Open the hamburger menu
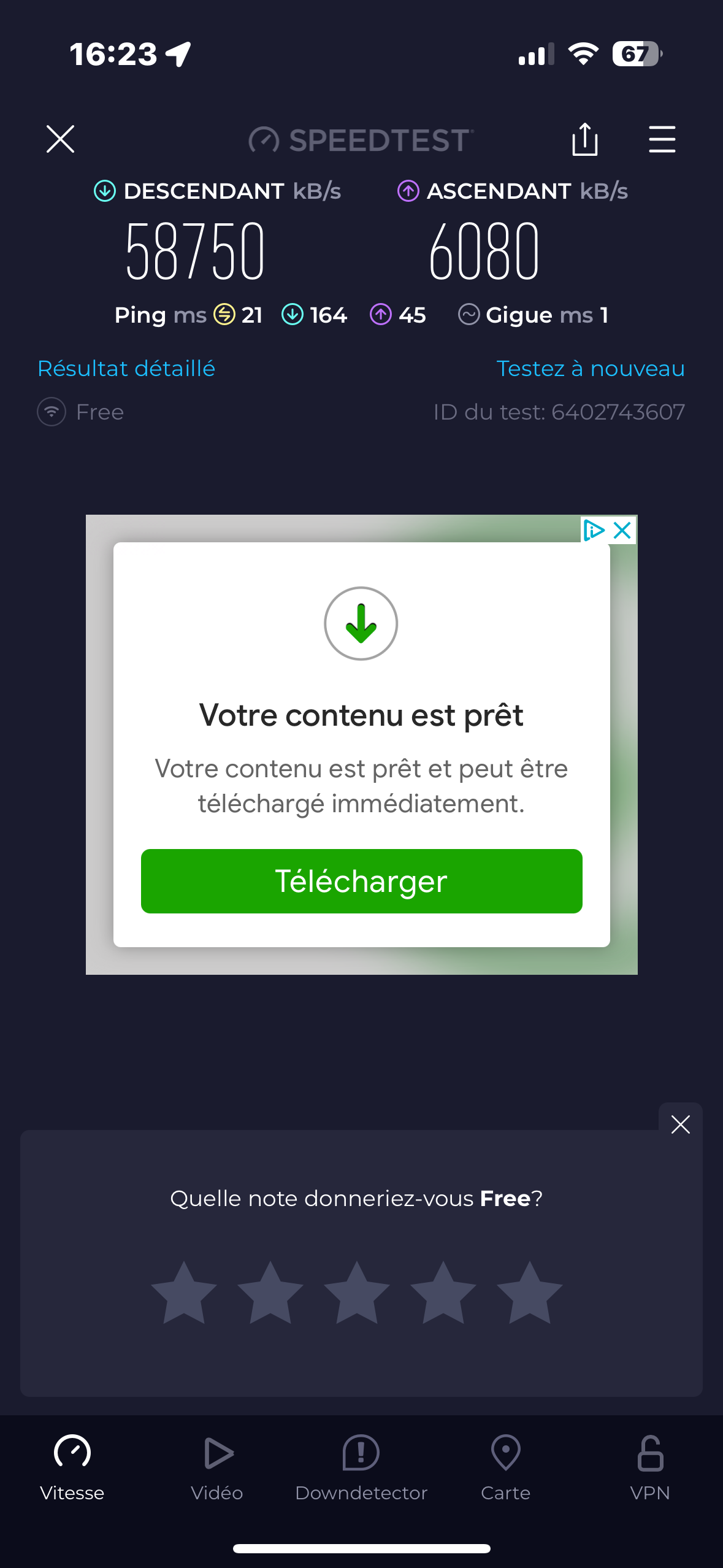This screenshot has width=723, height=1568. coord(662,139)
